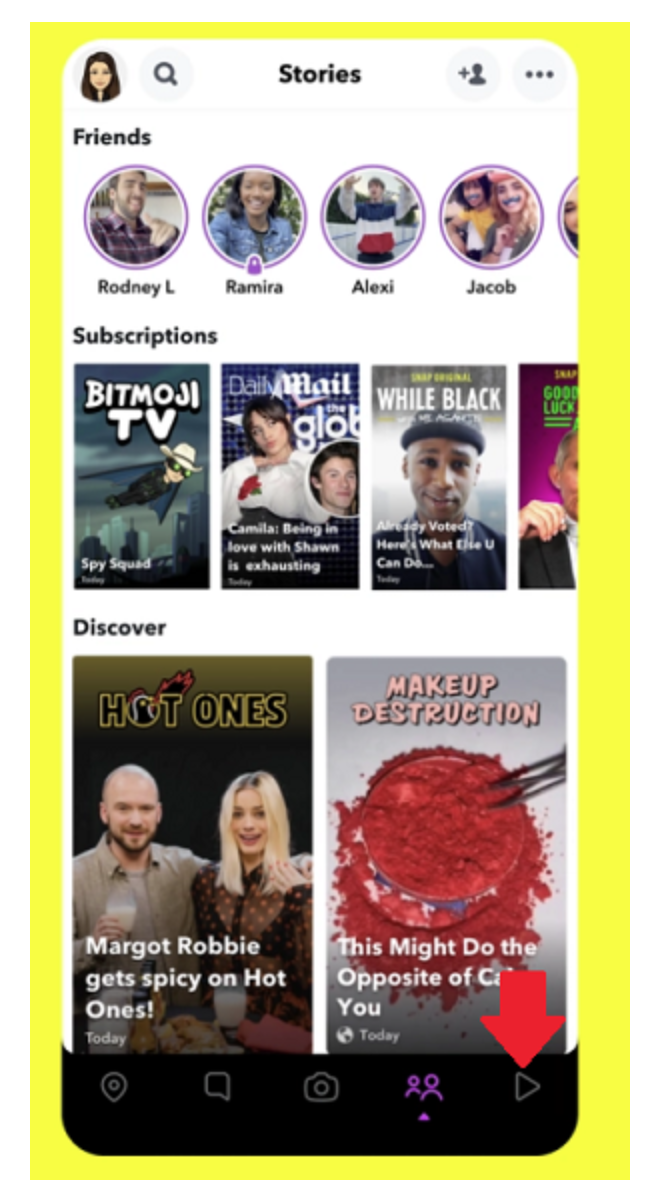Go to the Camera tab
This screenshot has width=656, height=1200.
pos(321,1087)
